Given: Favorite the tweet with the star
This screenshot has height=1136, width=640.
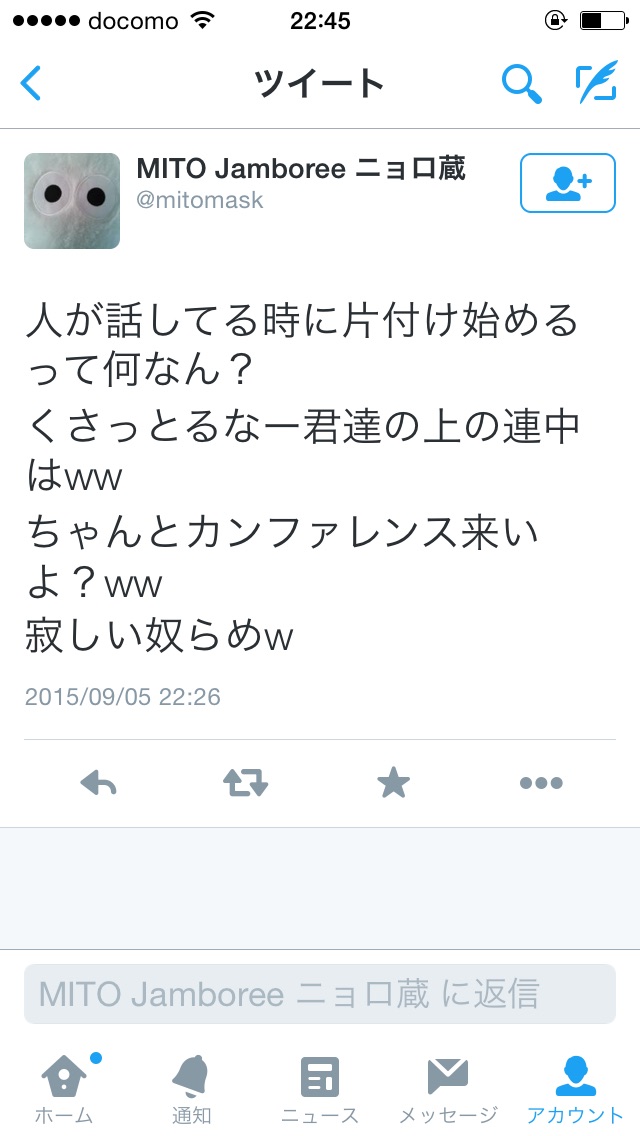Looking at the screenshot, I should (x=393, y=783).
